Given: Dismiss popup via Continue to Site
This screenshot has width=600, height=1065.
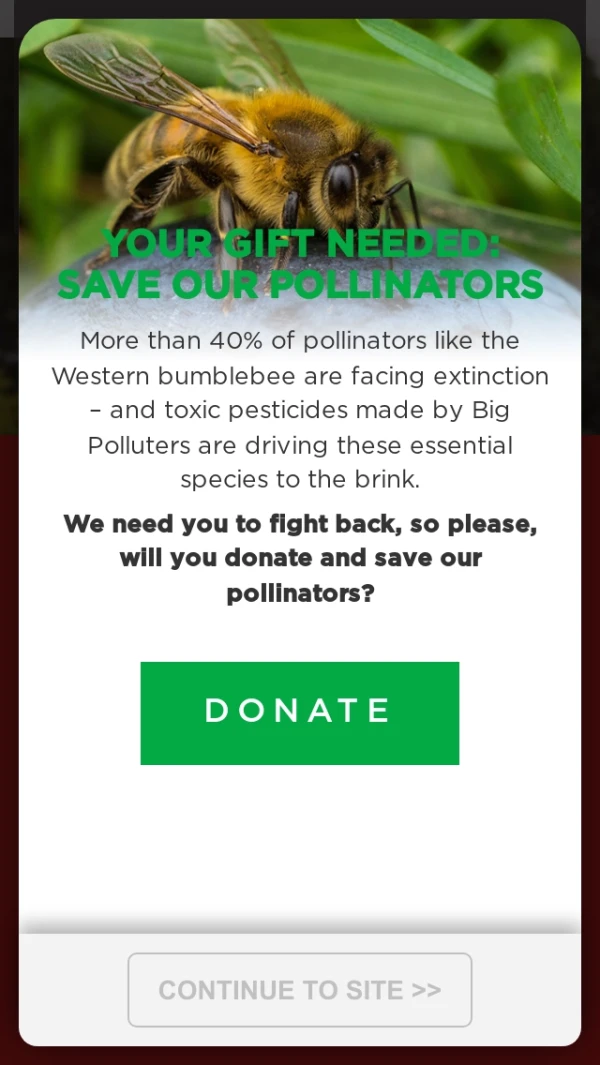Looking at the screenshot, I should pos(299,989).
